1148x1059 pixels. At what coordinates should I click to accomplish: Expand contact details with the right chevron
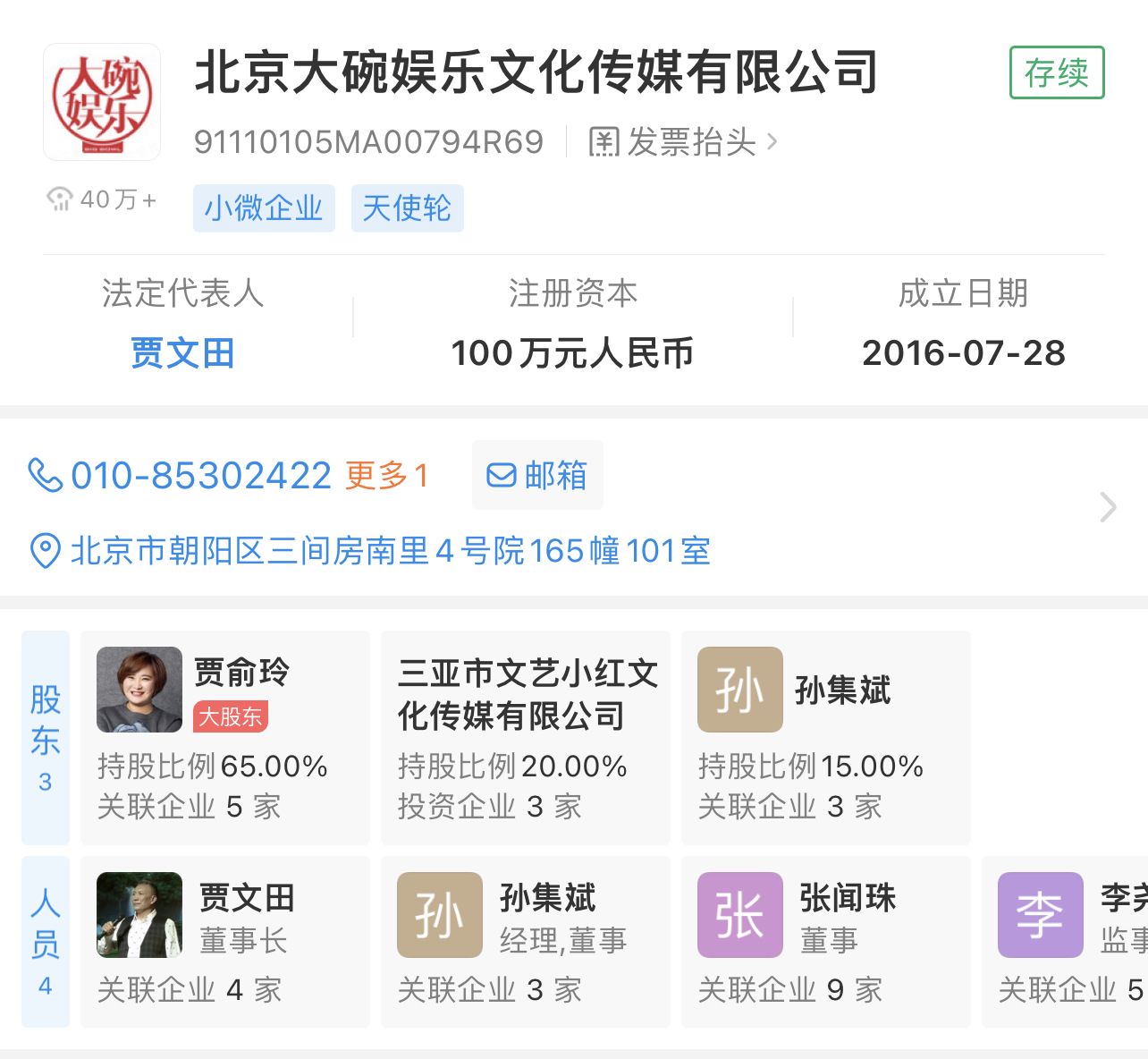coord(1108,507)
